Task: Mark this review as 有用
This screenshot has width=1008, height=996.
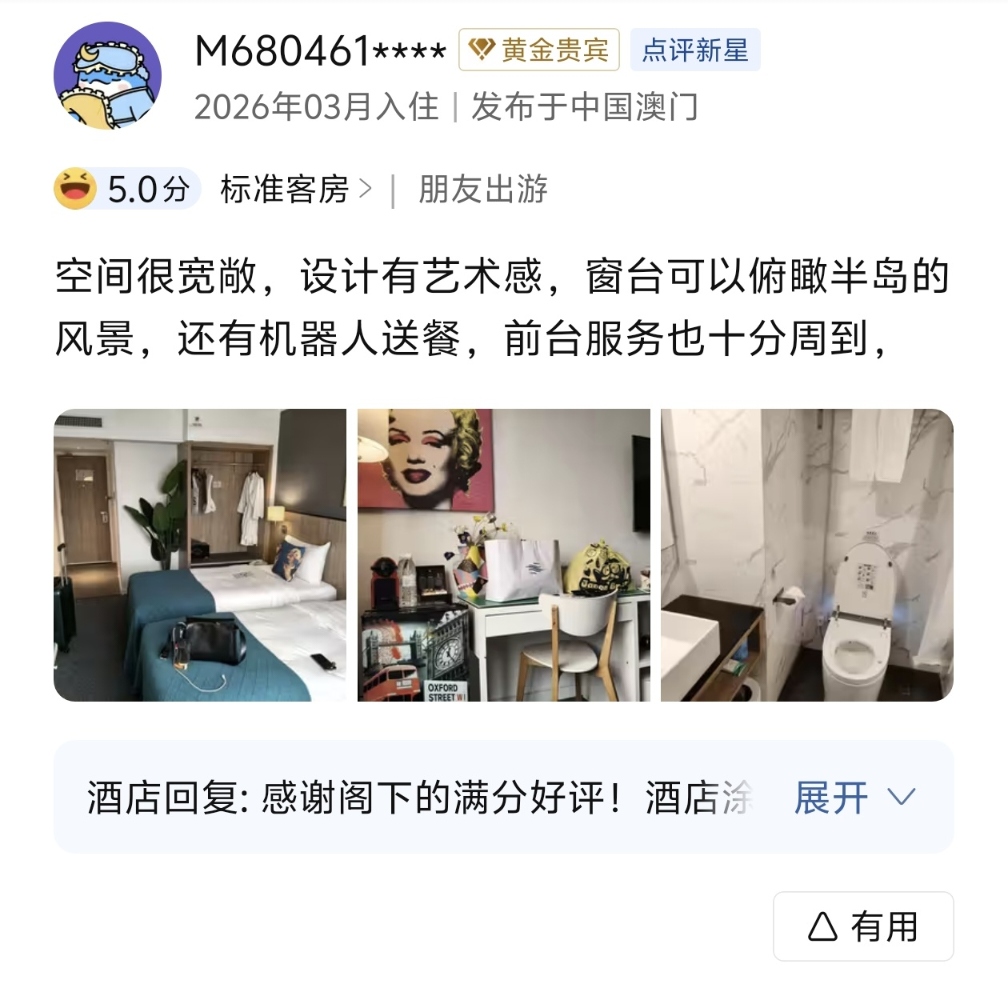Action: pos(863,927)
